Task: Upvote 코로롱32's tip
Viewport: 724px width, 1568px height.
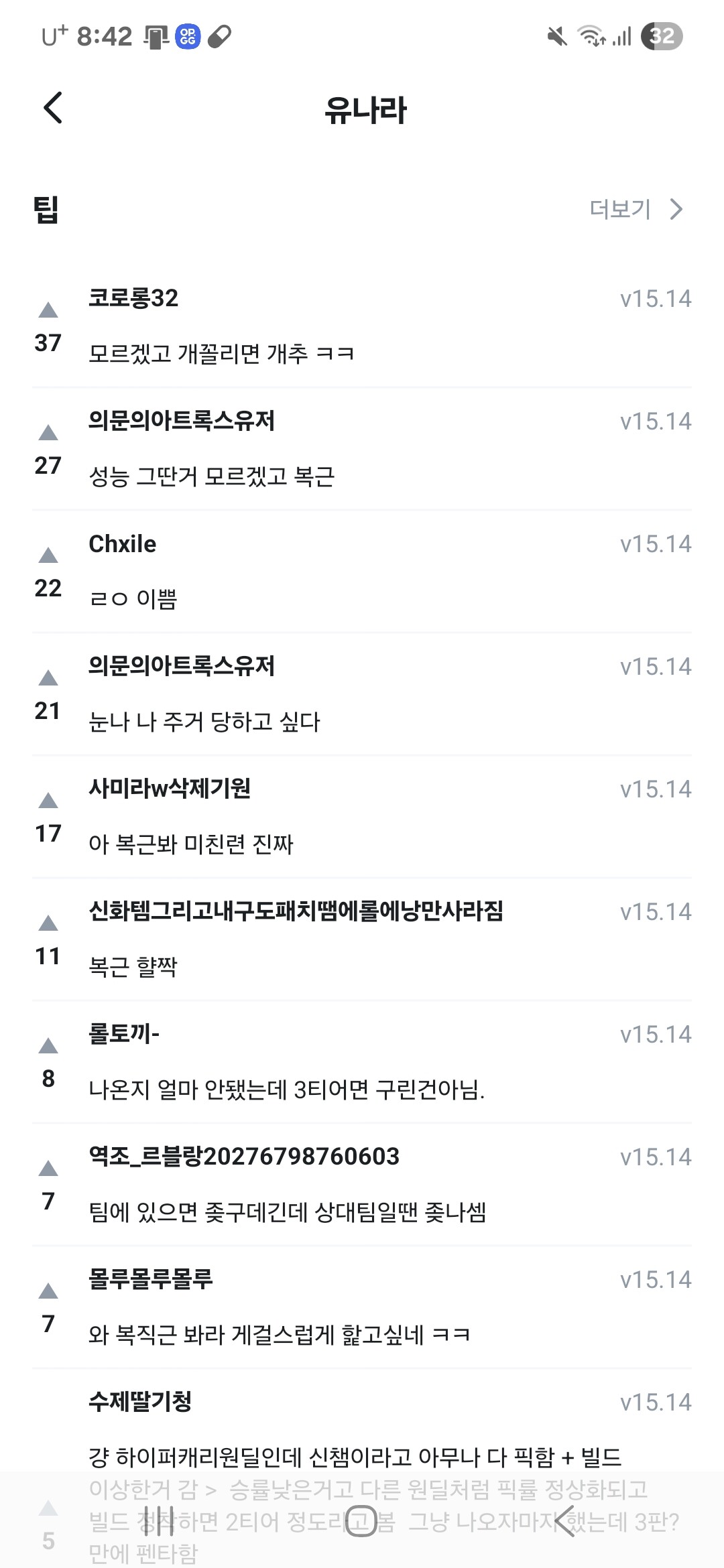Action: click(x=48, y=310)
